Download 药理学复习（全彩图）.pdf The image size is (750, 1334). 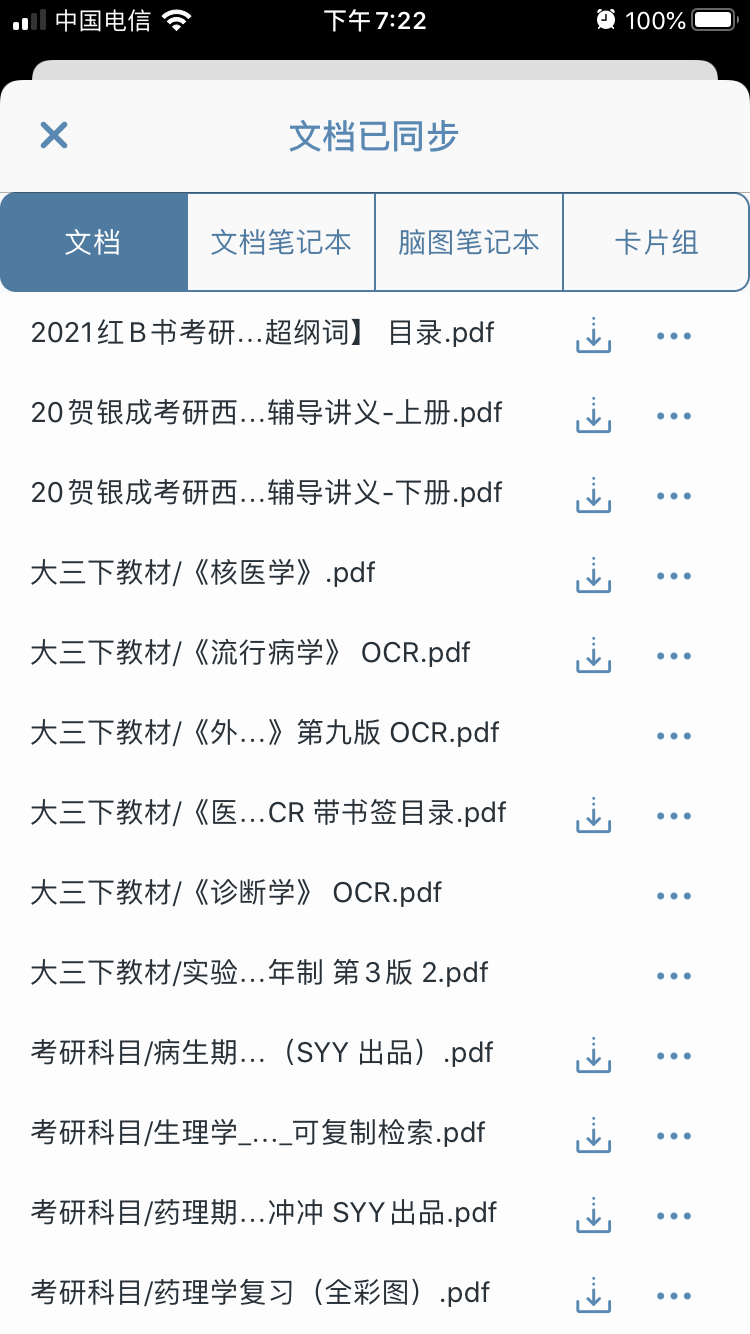pyautogui.click(x=594, y=1295)
